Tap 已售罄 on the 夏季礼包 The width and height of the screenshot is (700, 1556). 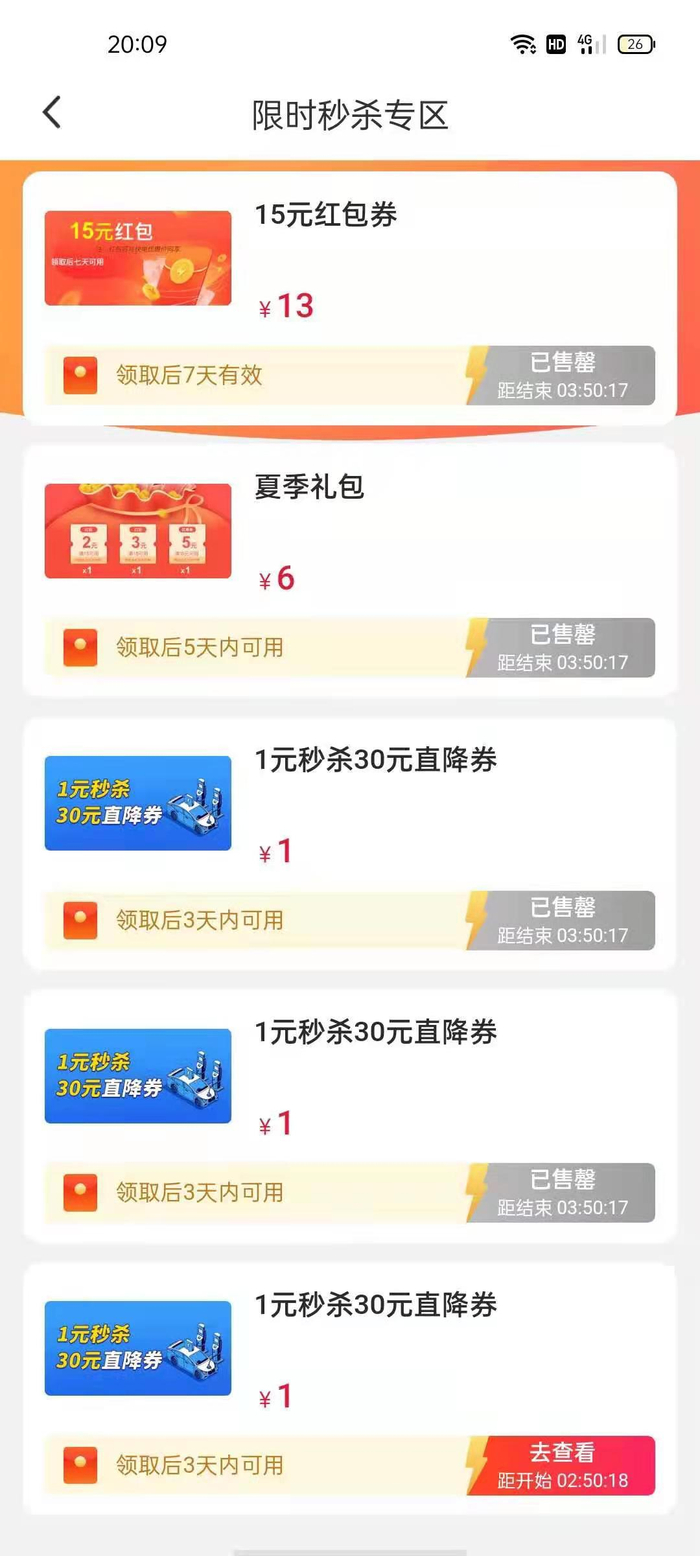coord(562,647)
